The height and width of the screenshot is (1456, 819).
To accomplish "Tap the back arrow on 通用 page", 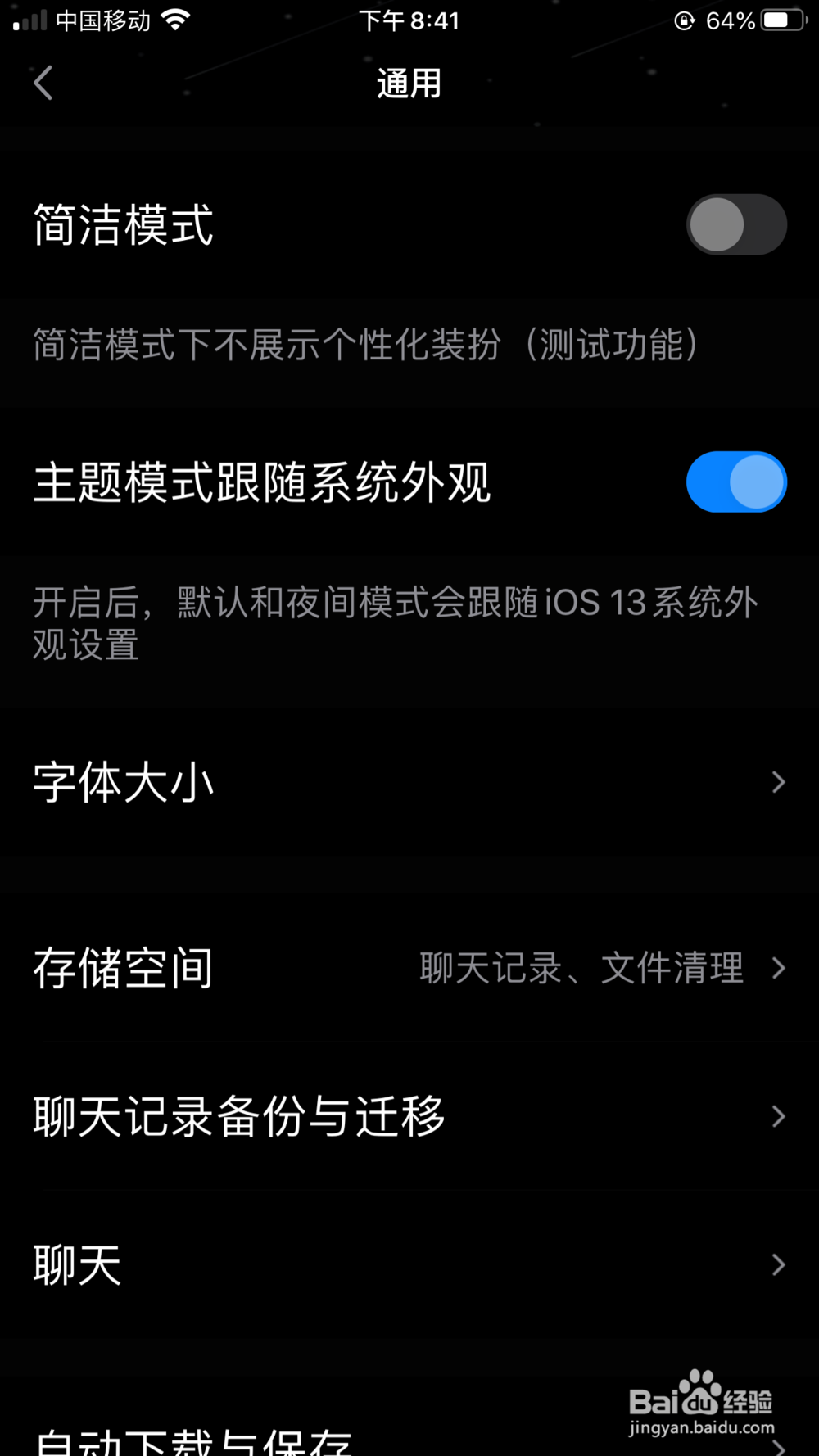I will click(x=43, y=83).
